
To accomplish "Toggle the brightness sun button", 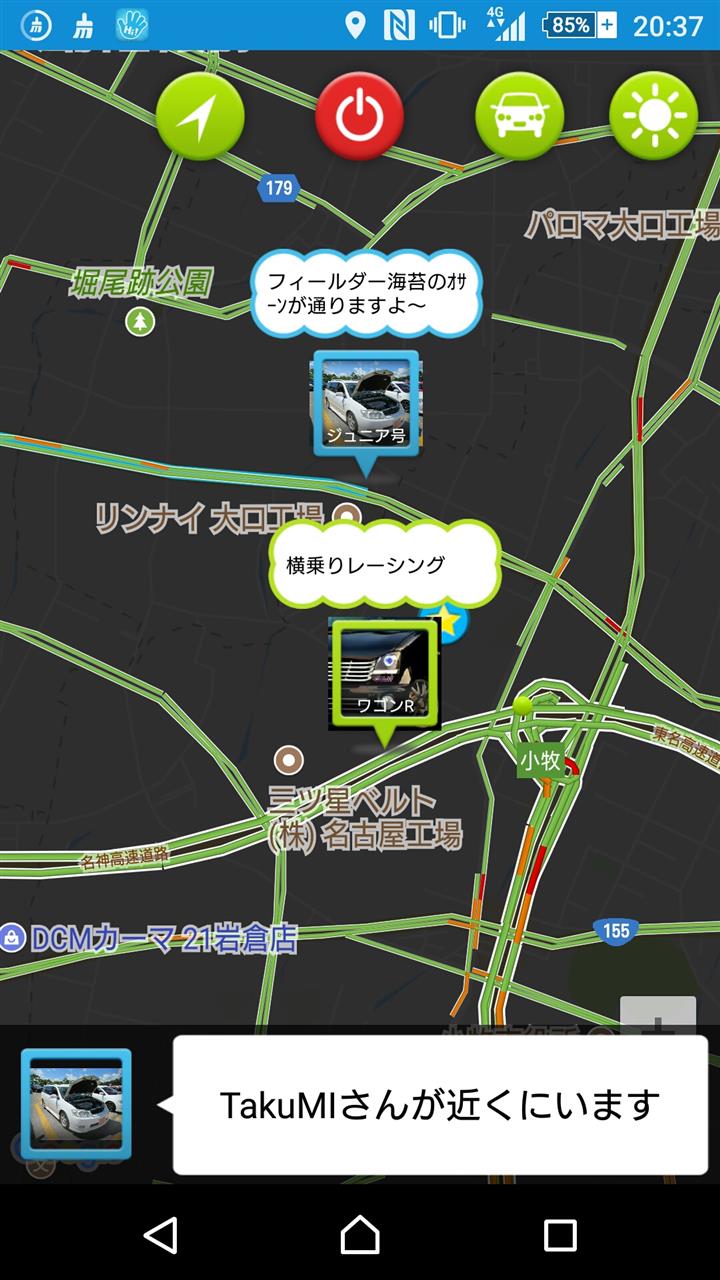I will pyautogui.click(x=653, y=116).
